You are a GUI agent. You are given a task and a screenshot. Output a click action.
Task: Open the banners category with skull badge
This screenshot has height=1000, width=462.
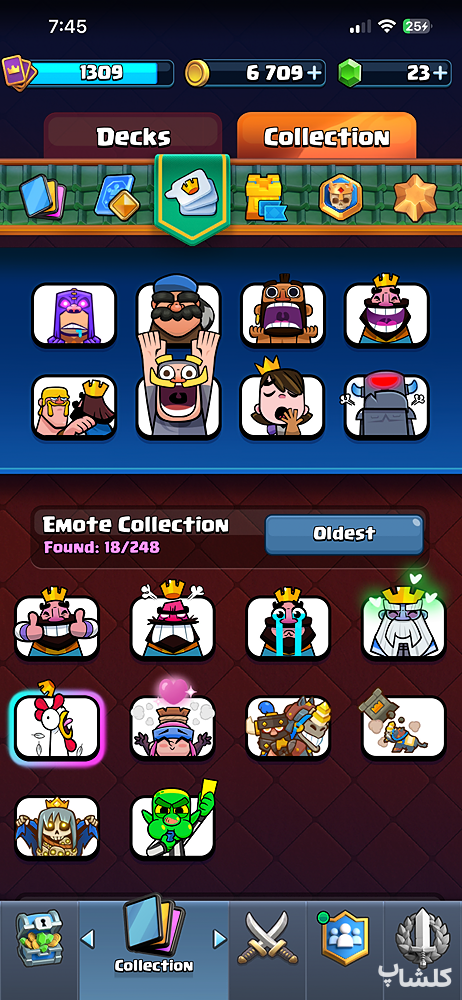pos(341,196)
